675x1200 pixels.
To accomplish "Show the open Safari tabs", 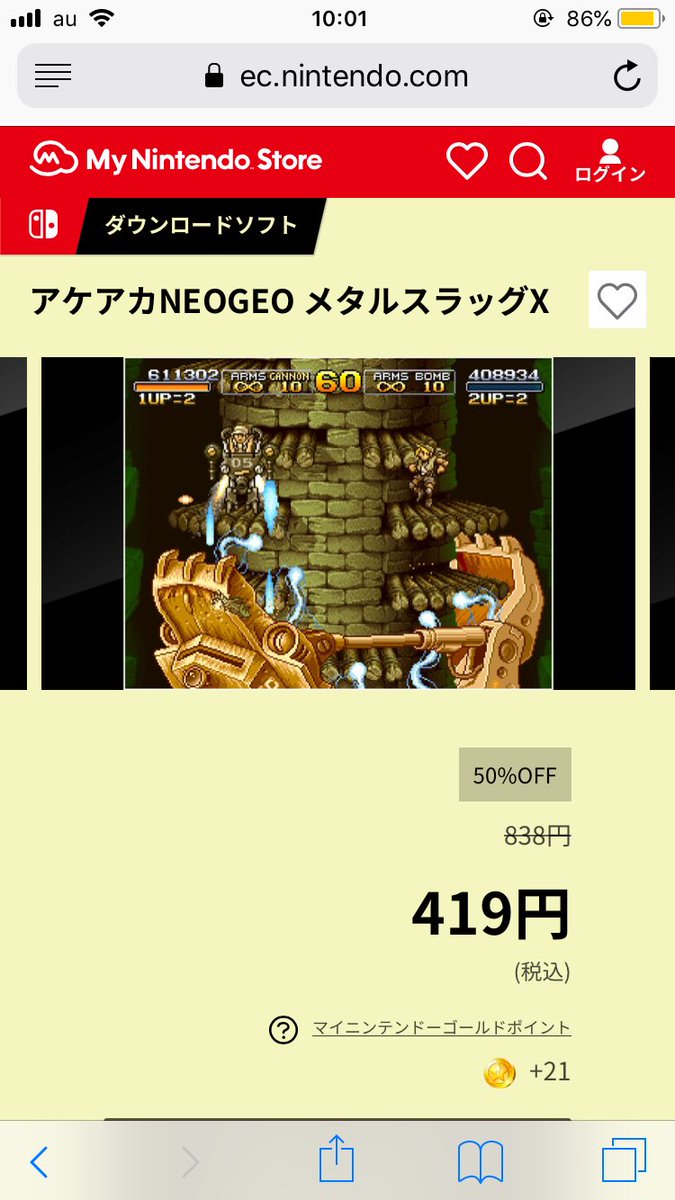I will pyautogui.click(x=624, y=1161).
